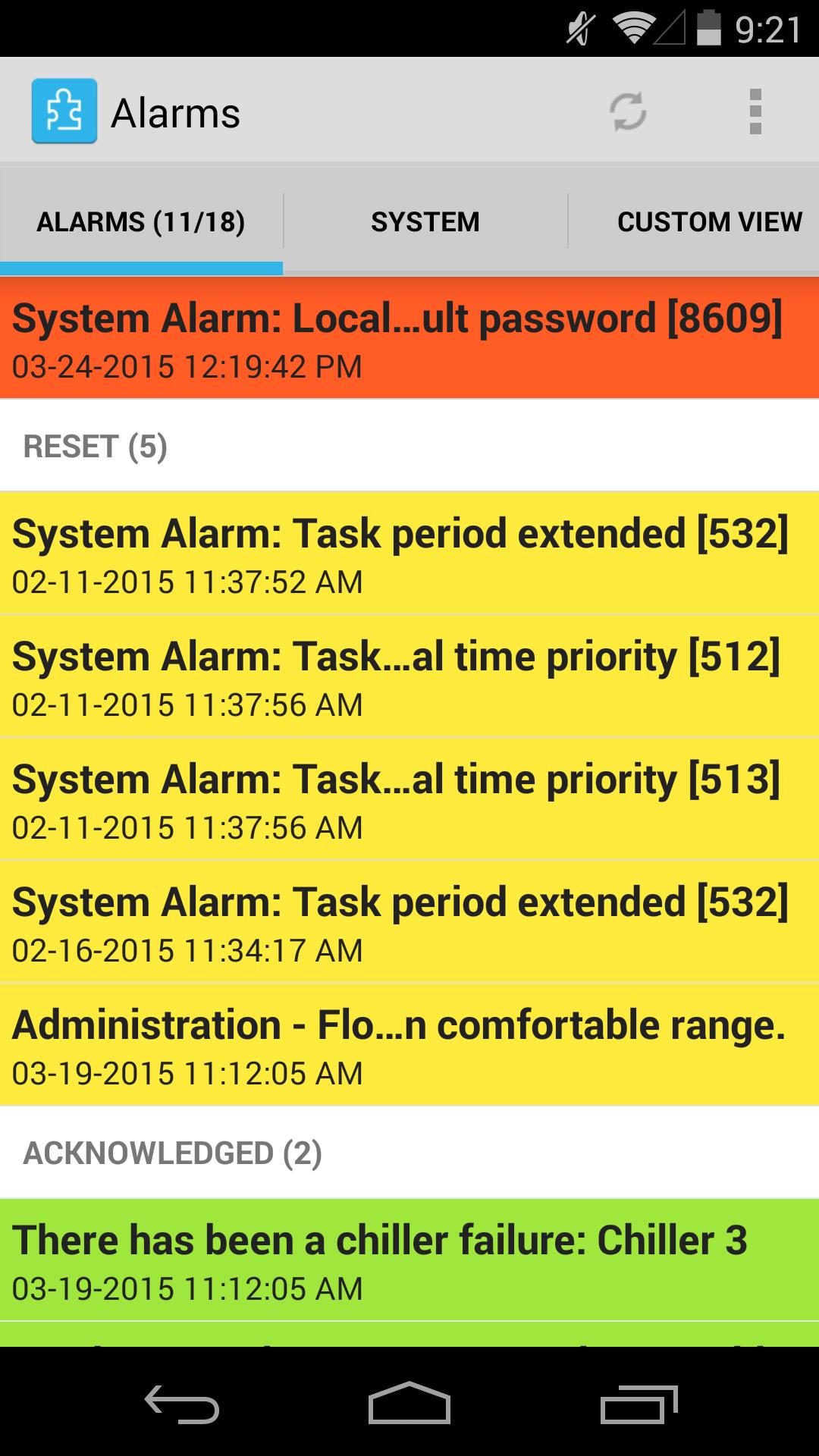The image size is (819, 1456).
Task: Go to the home screen
Action: pos(409,1404)
